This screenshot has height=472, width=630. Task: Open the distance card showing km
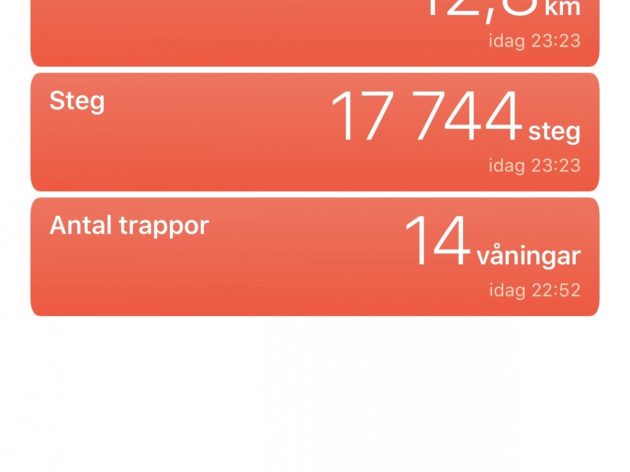314,32
